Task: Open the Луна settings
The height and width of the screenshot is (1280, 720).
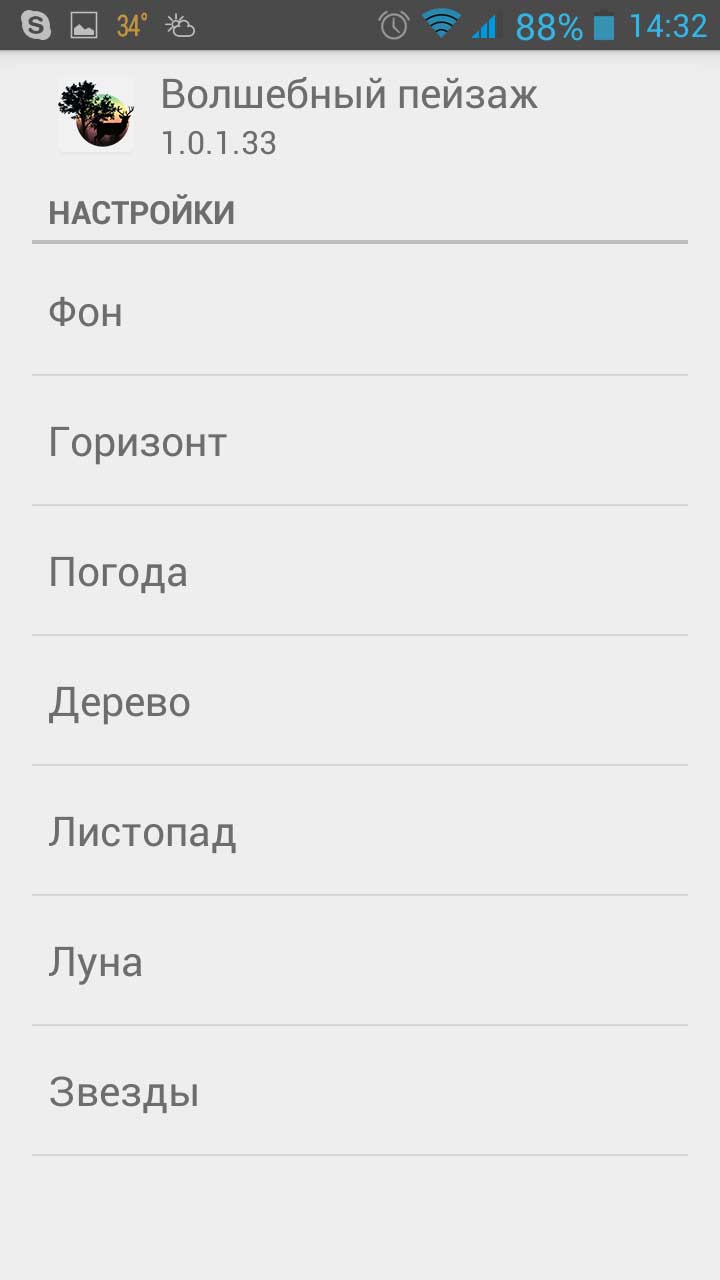Action: [360, 961]
